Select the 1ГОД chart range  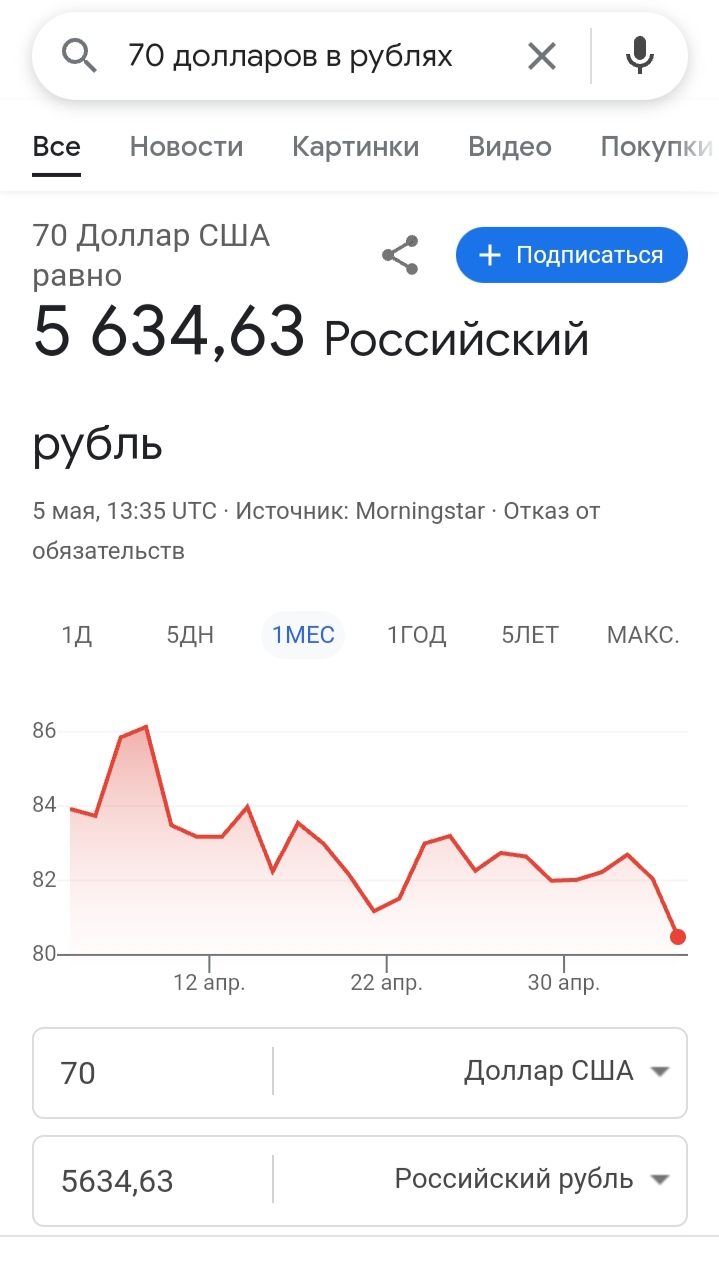click(416, 635)
